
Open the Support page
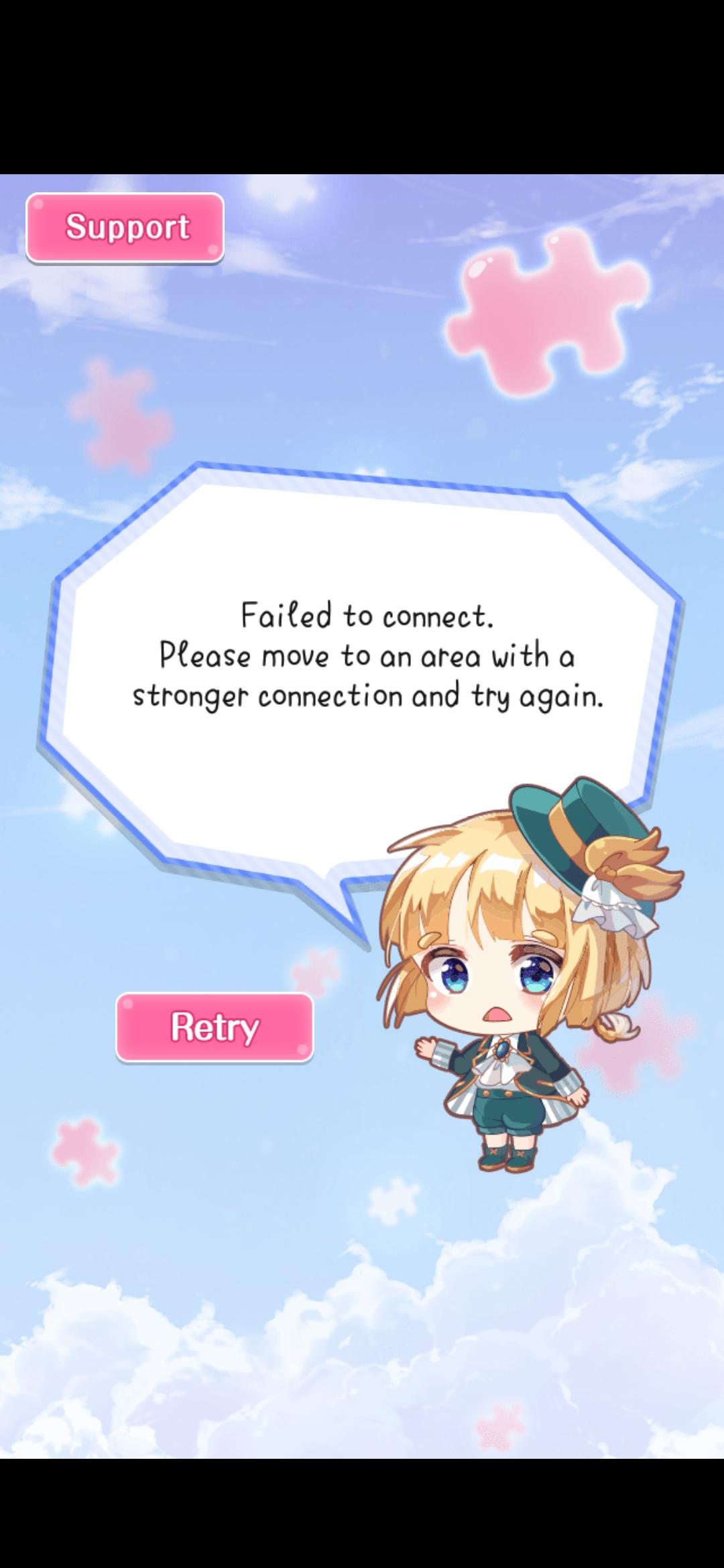[x=125, y=227]
